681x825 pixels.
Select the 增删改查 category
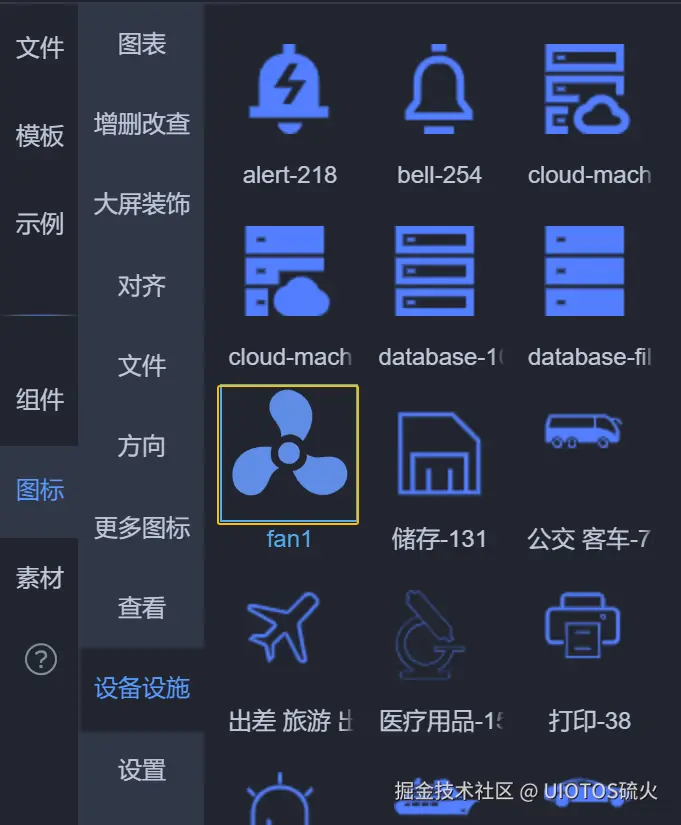click(x=142, y=124)
